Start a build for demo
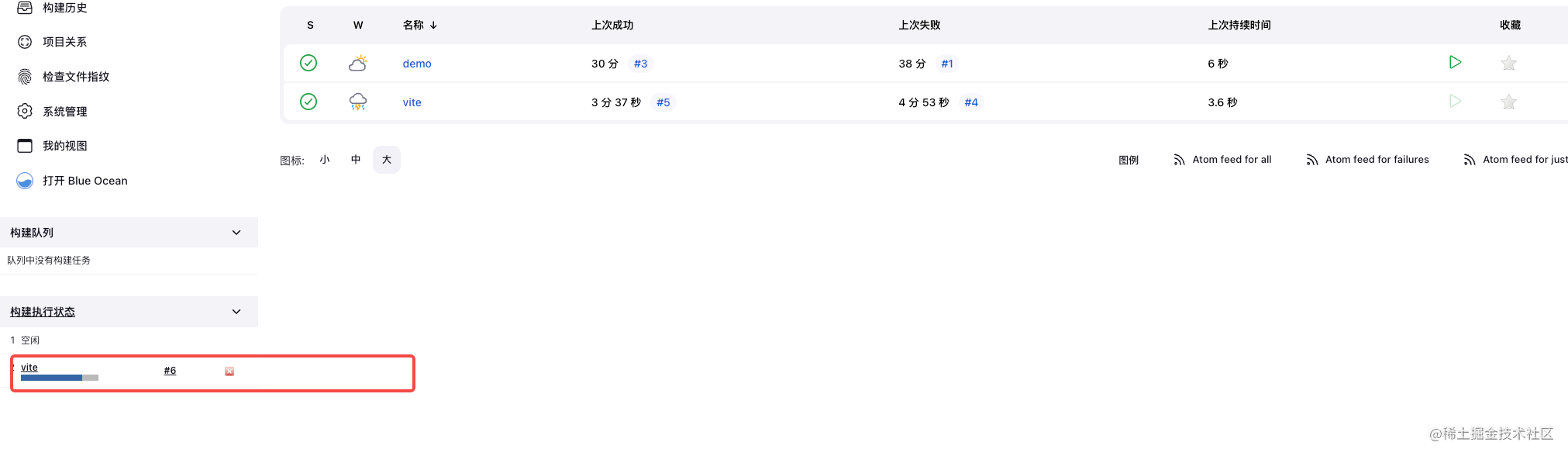1568x456 pixels. pos(1455,62)
